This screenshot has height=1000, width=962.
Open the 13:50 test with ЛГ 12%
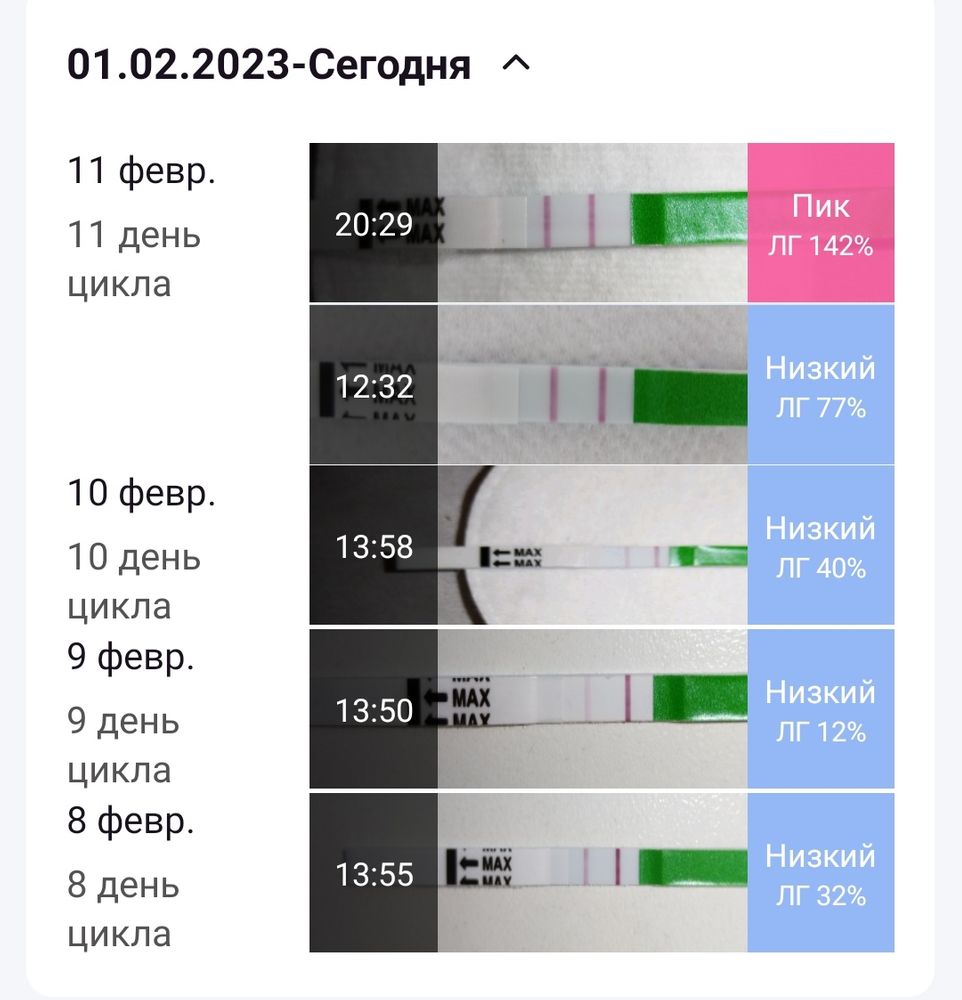point(601,709)
